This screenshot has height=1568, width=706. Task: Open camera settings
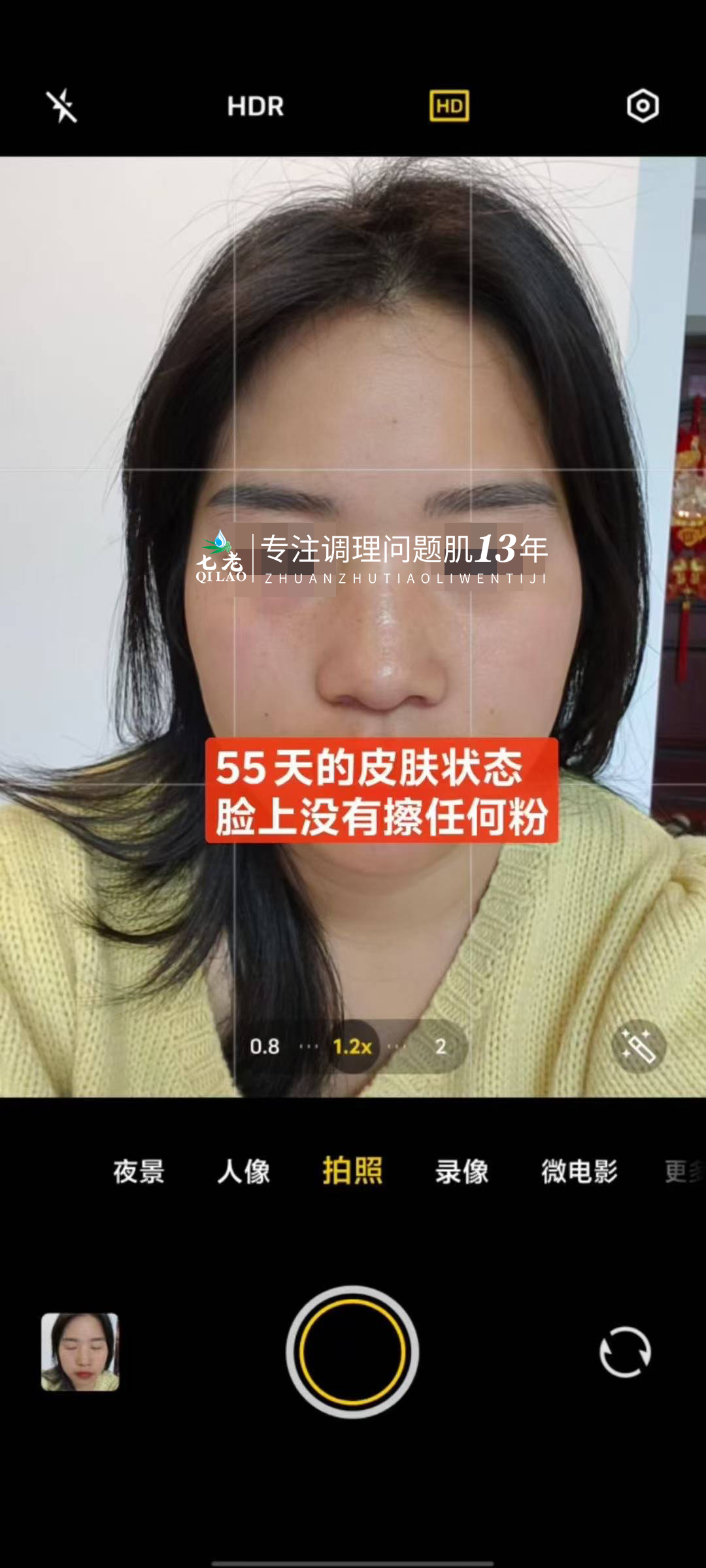tap(643, 106)
